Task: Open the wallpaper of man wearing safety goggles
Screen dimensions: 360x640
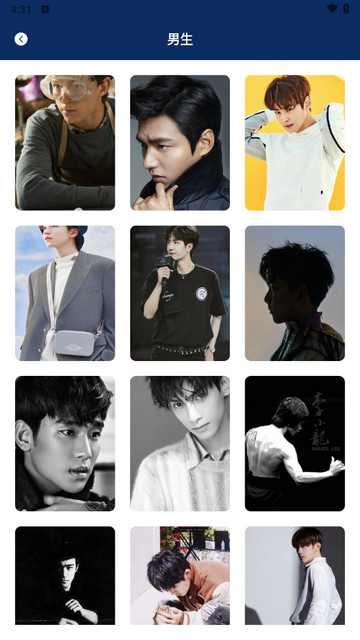Action: [x=65, y=142]
